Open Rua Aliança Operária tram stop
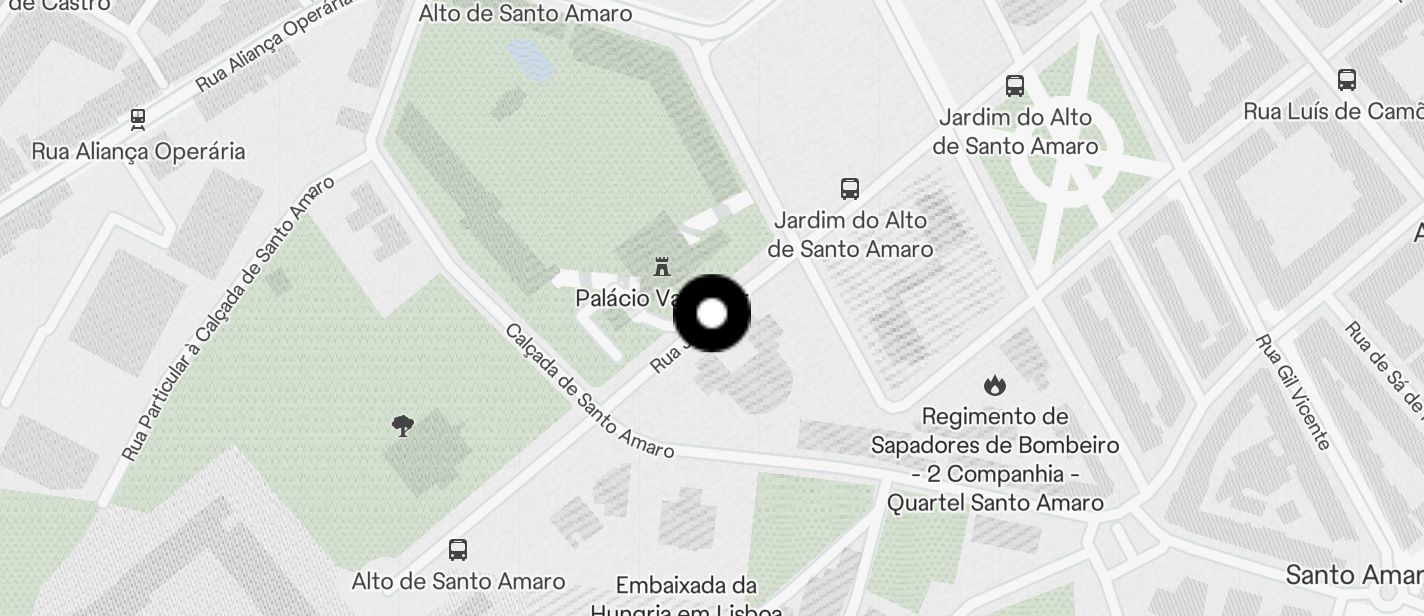 tap(138, 120)
